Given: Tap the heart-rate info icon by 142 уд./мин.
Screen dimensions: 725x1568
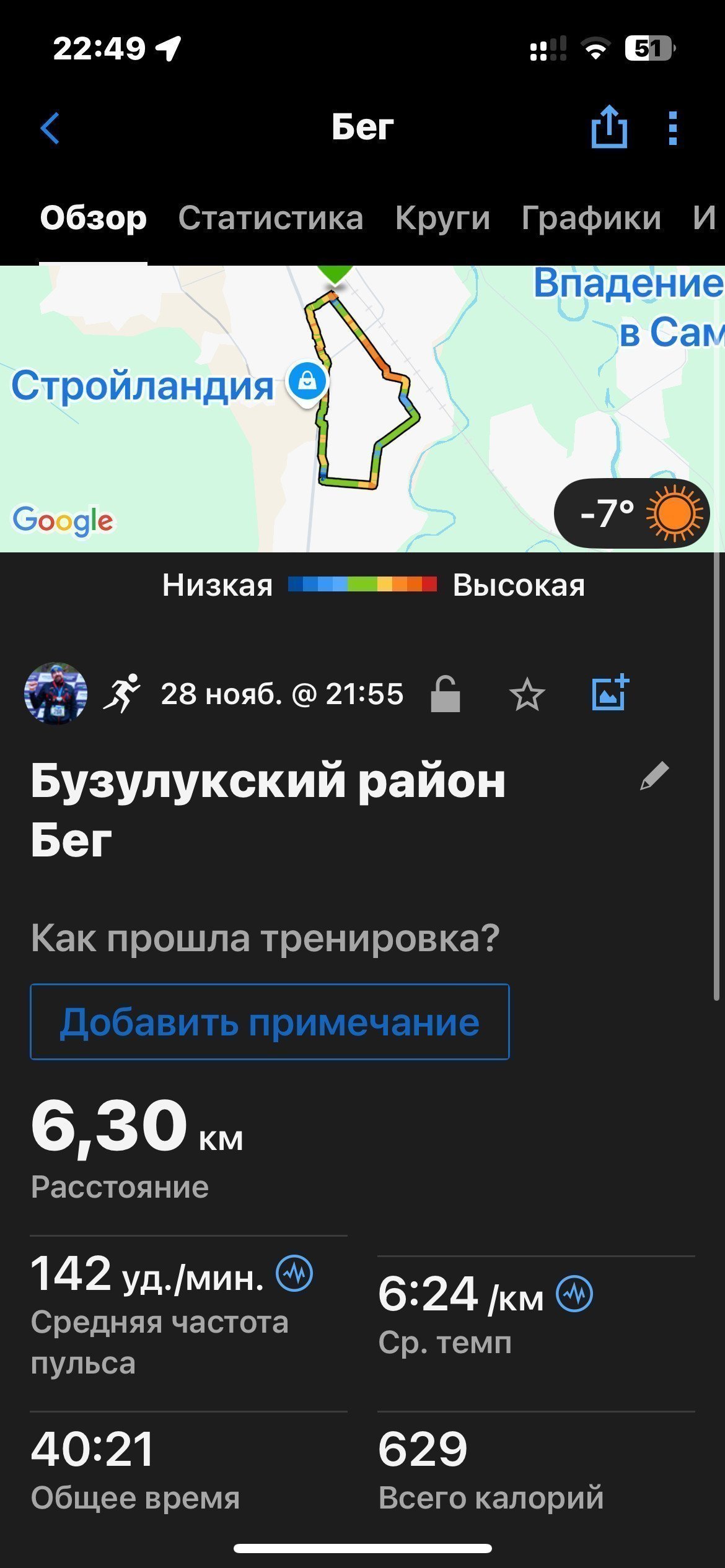Looking at the screenshot, I should pos(294,1273).
